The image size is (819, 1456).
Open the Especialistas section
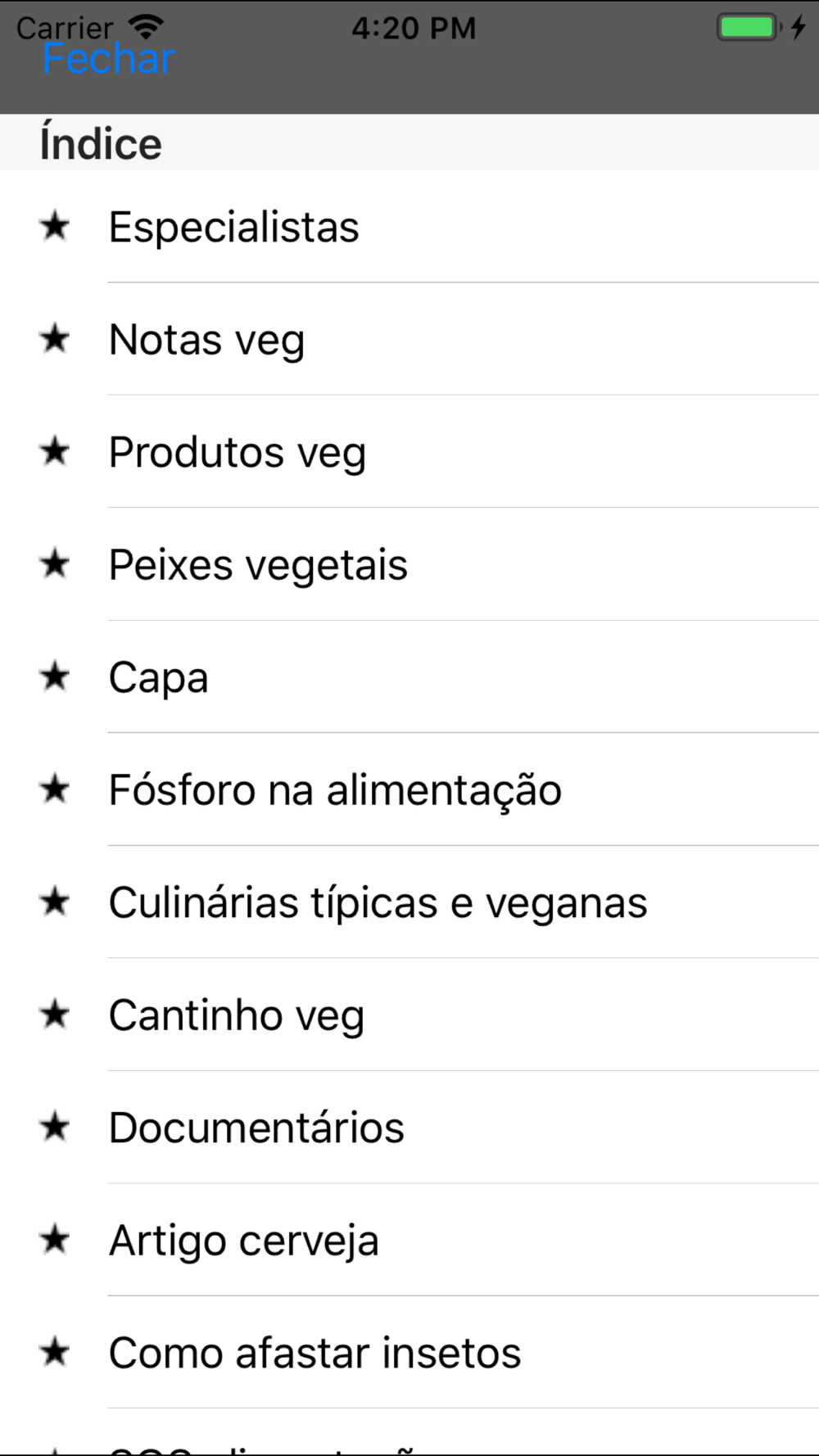pyautogui.click(x=409, y=227)
